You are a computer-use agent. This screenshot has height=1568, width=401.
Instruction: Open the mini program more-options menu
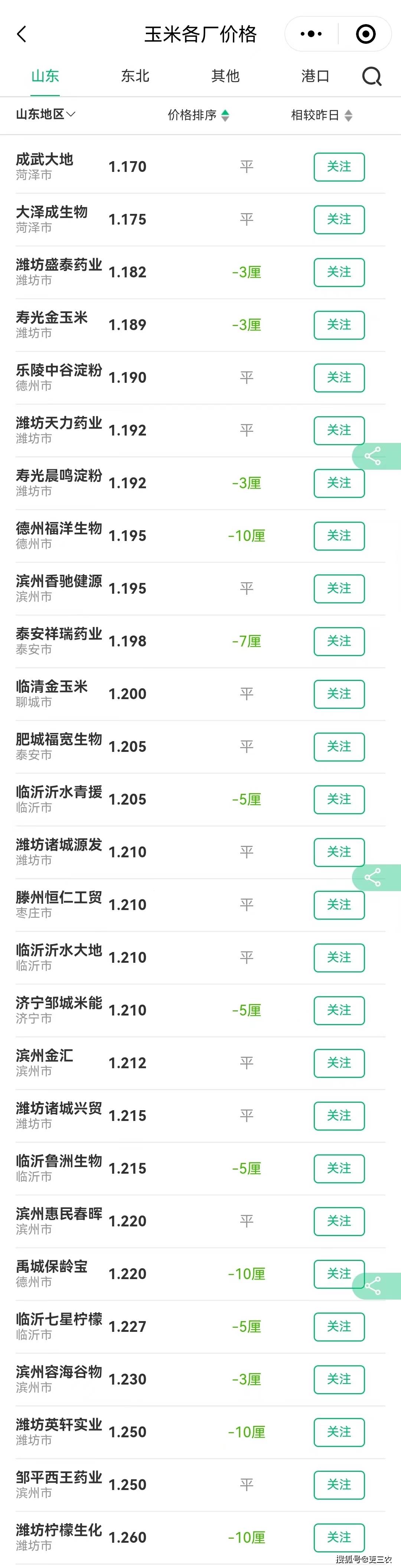(x=312, y=34)
